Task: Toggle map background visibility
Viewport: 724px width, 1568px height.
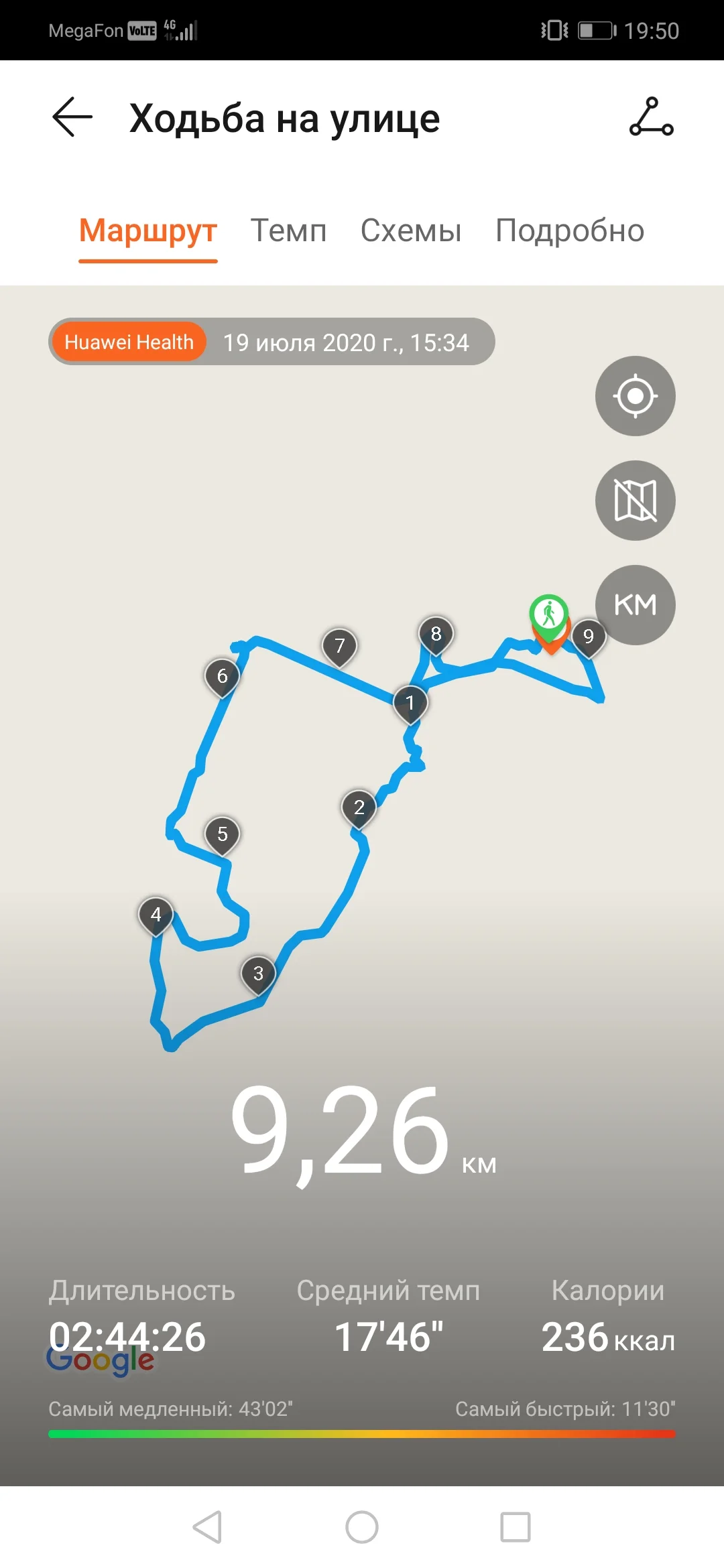Action: tap(635, 501)
